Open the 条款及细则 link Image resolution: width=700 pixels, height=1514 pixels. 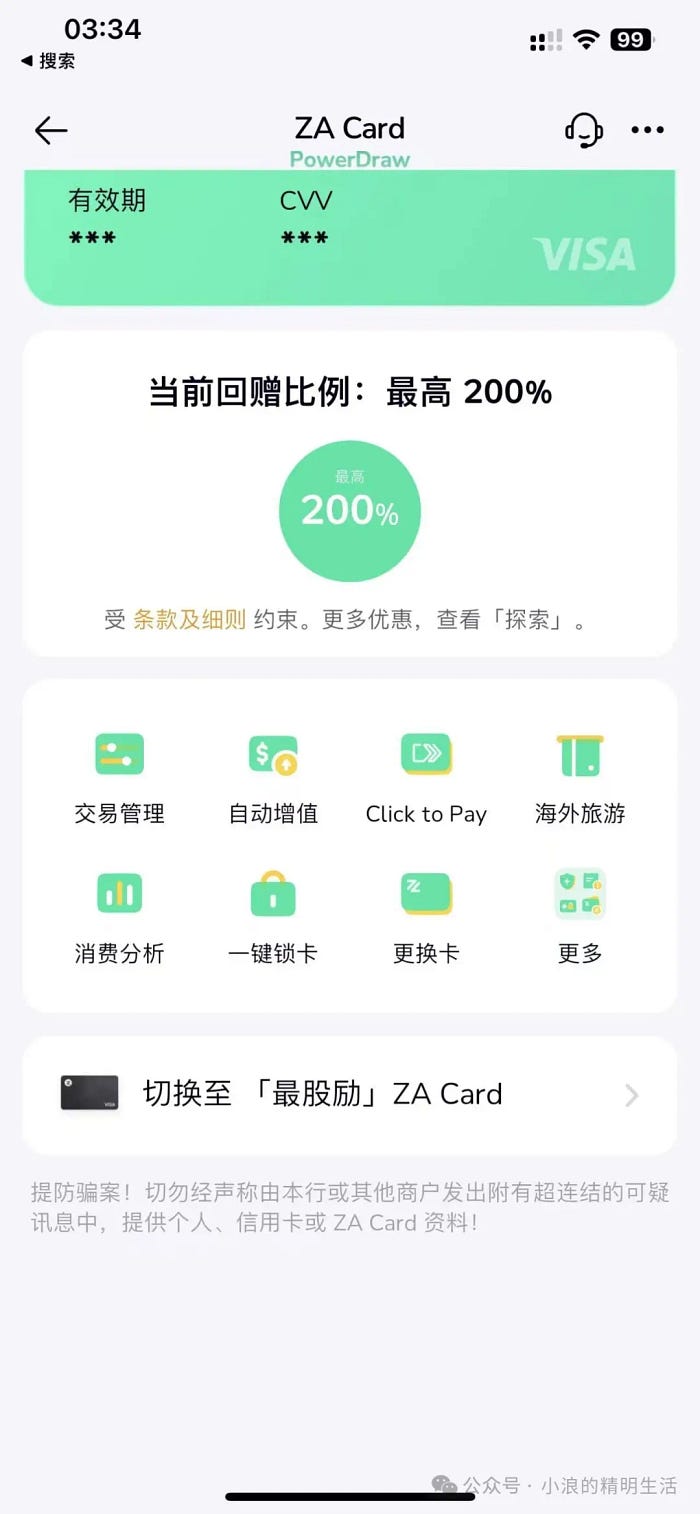[190, 620]
